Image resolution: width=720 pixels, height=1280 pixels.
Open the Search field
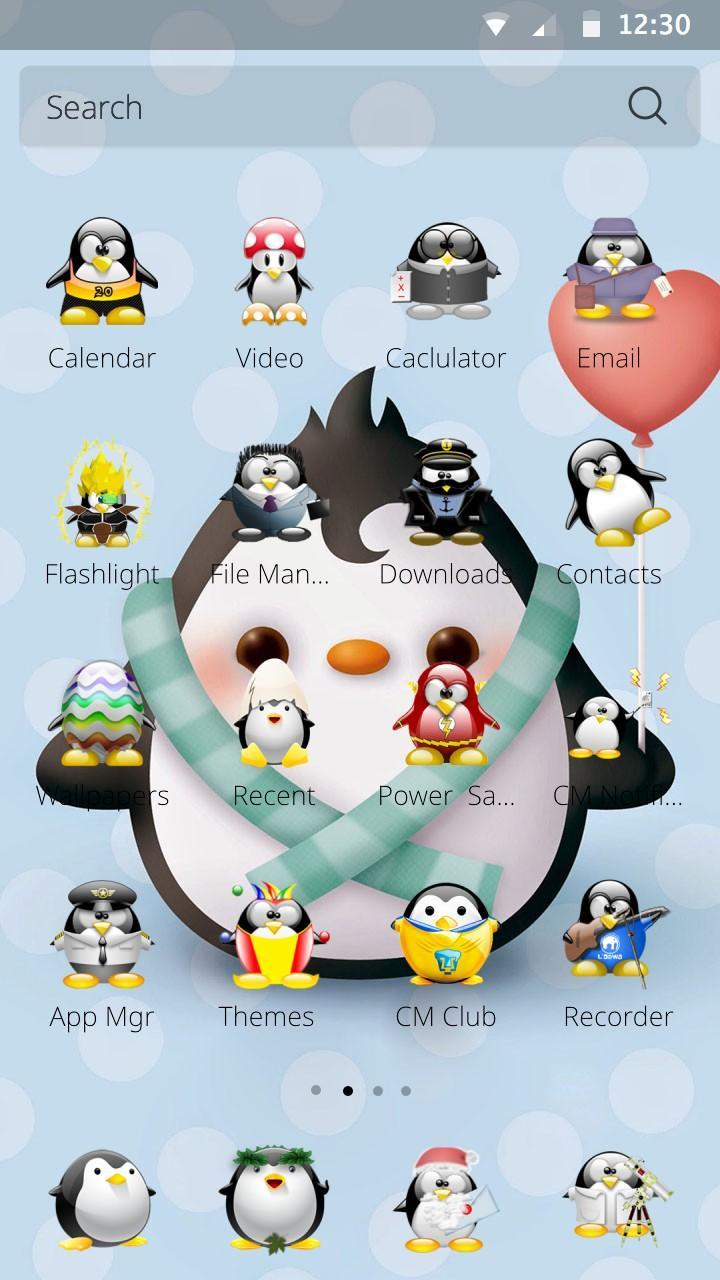(320, 107)
